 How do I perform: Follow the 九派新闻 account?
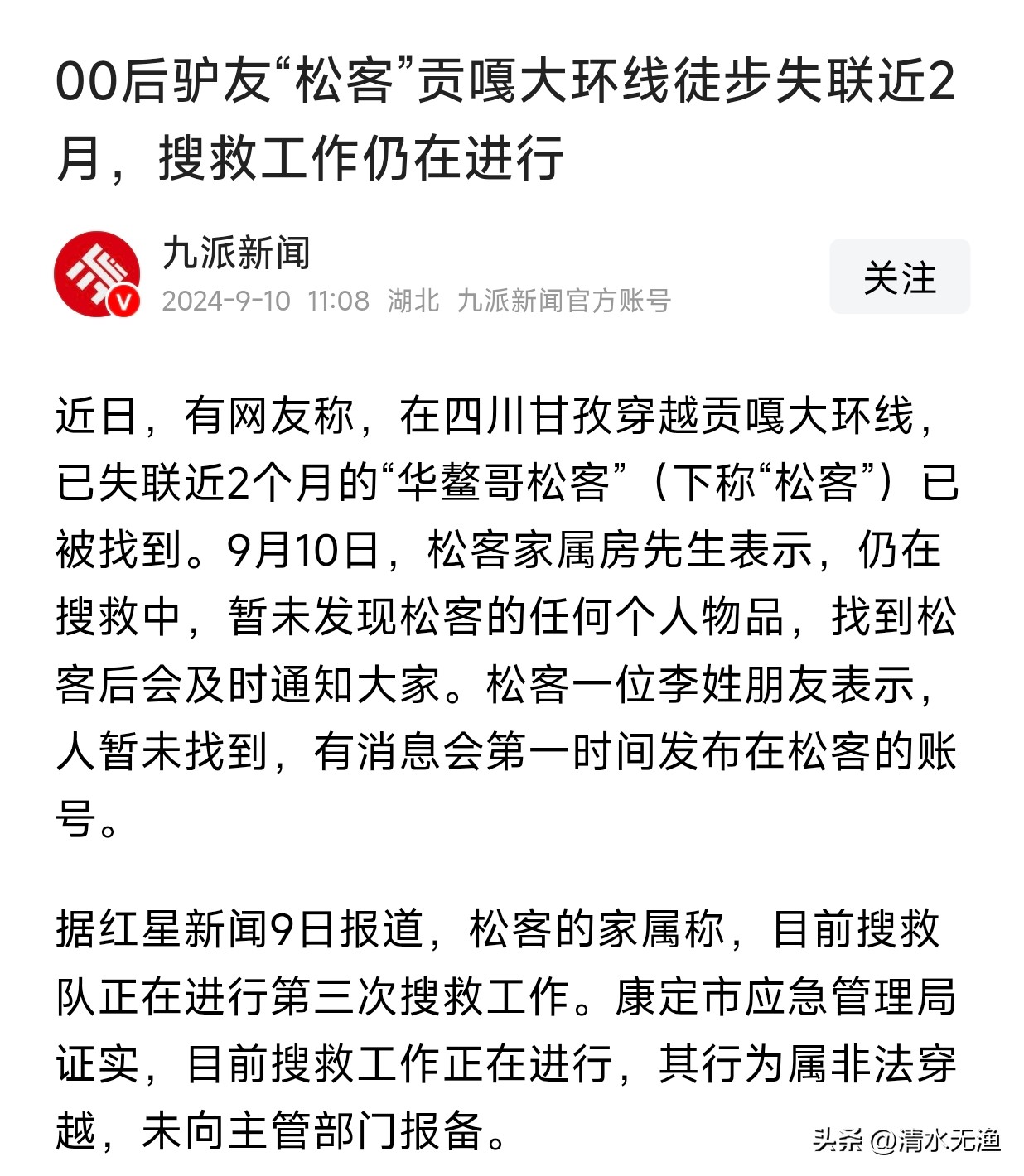[899, 277]
